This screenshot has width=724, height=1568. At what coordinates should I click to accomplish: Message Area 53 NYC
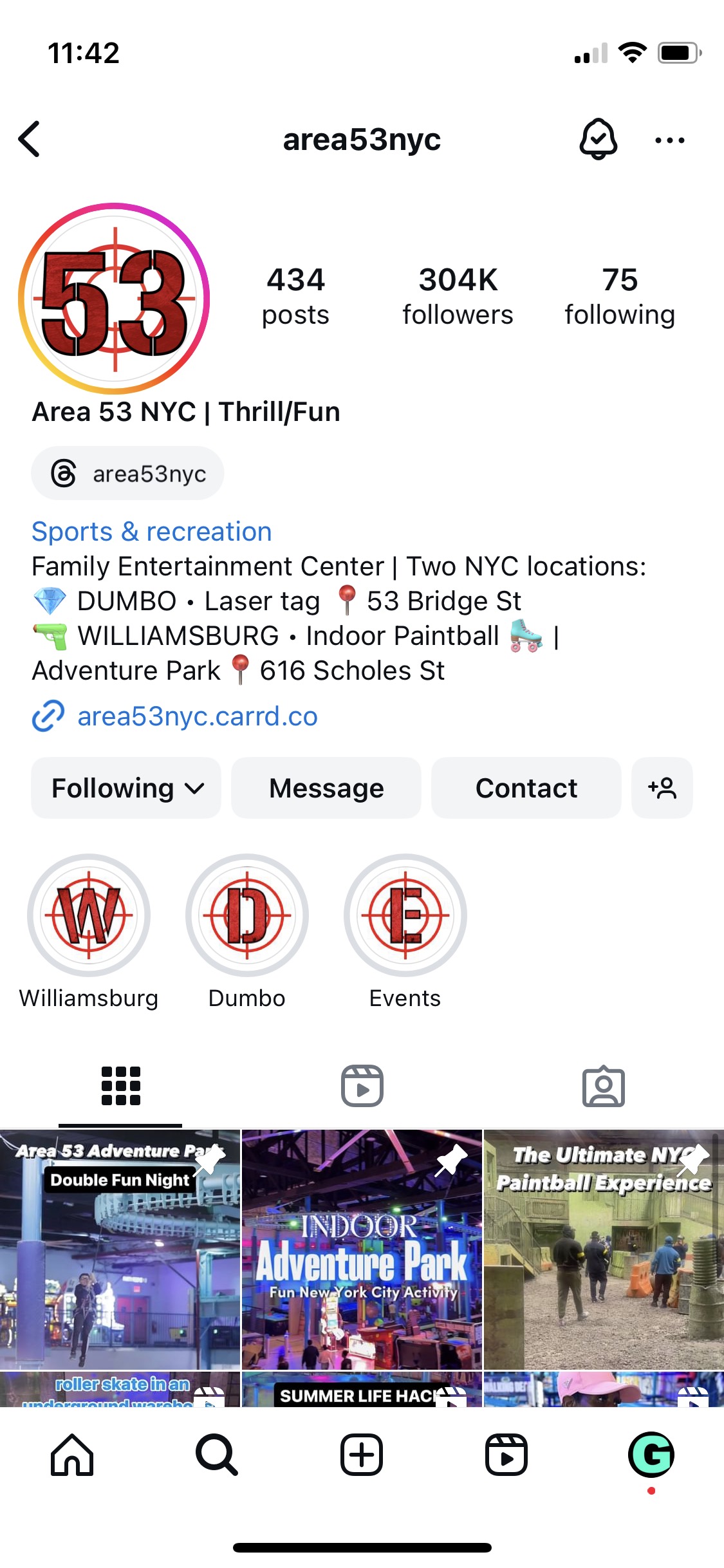pyautogui.click(x=326, y=788)
